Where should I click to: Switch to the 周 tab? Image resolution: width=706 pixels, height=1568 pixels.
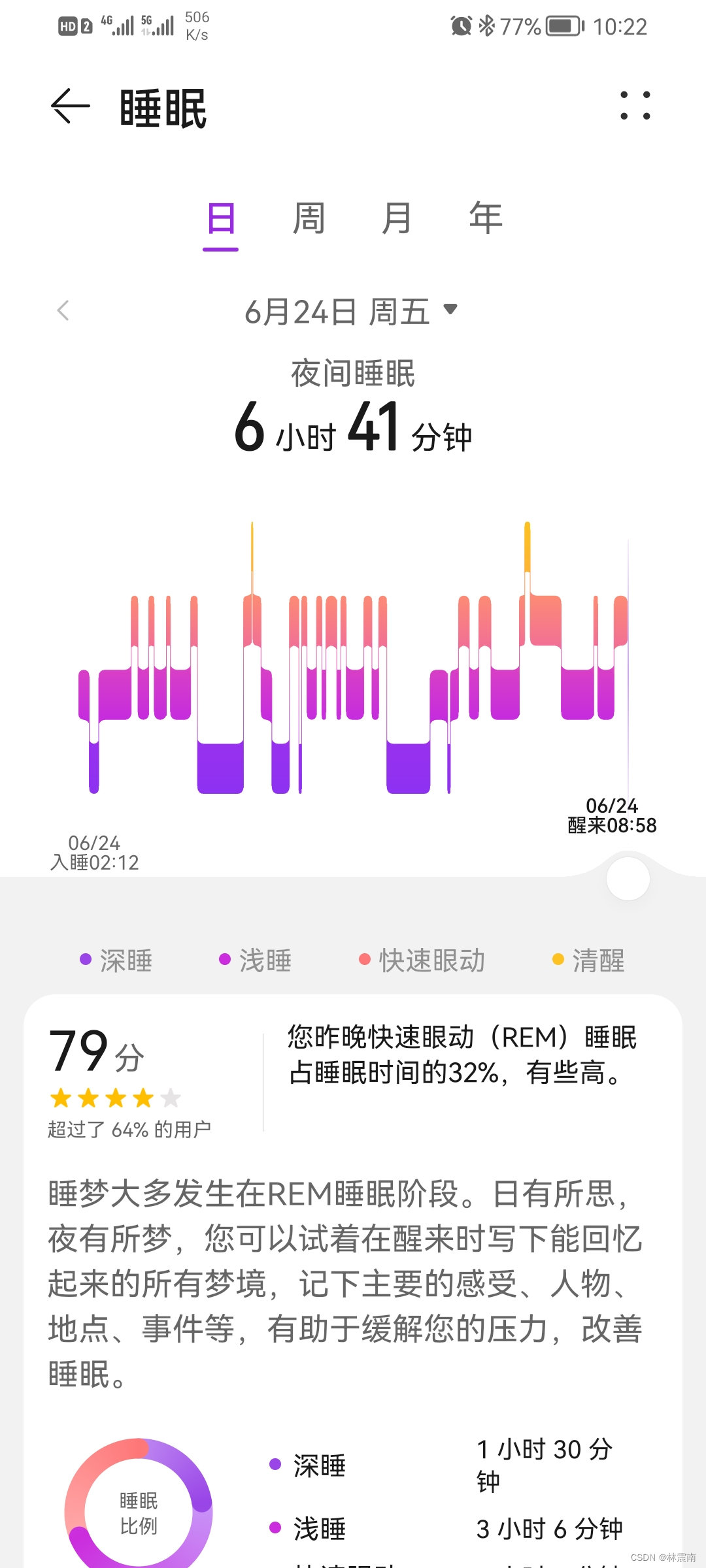point(309,218)
